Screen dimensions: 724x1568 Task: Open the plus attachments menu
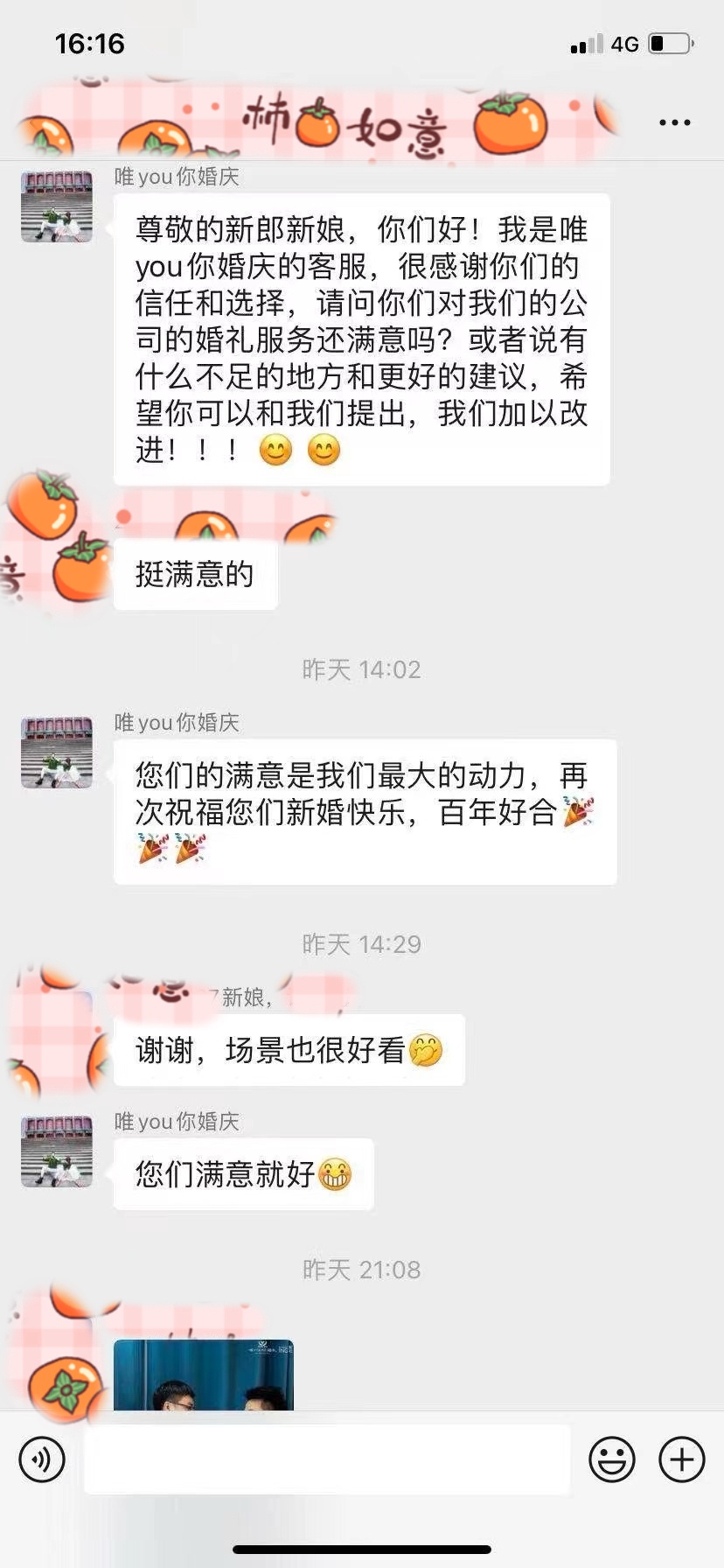(682, 1459)
